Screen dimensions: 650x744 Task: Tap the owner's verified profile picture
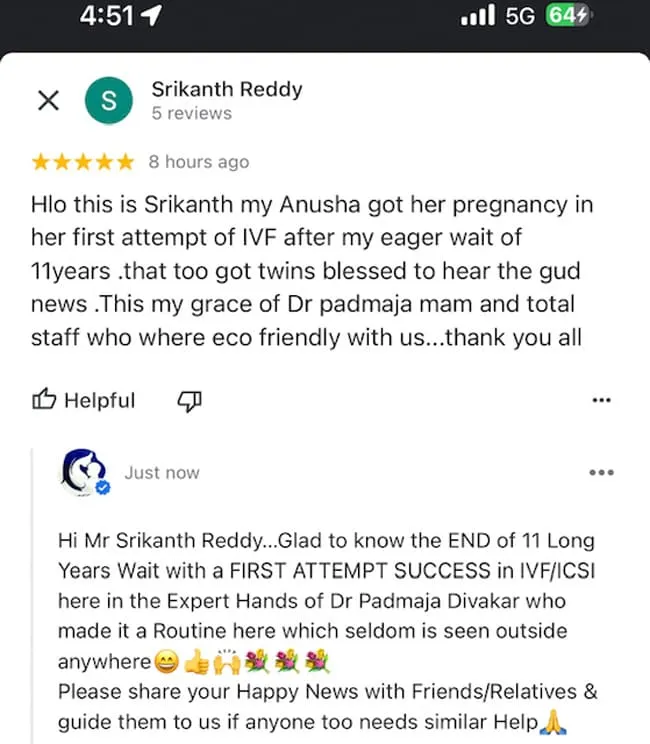point(85,473)
